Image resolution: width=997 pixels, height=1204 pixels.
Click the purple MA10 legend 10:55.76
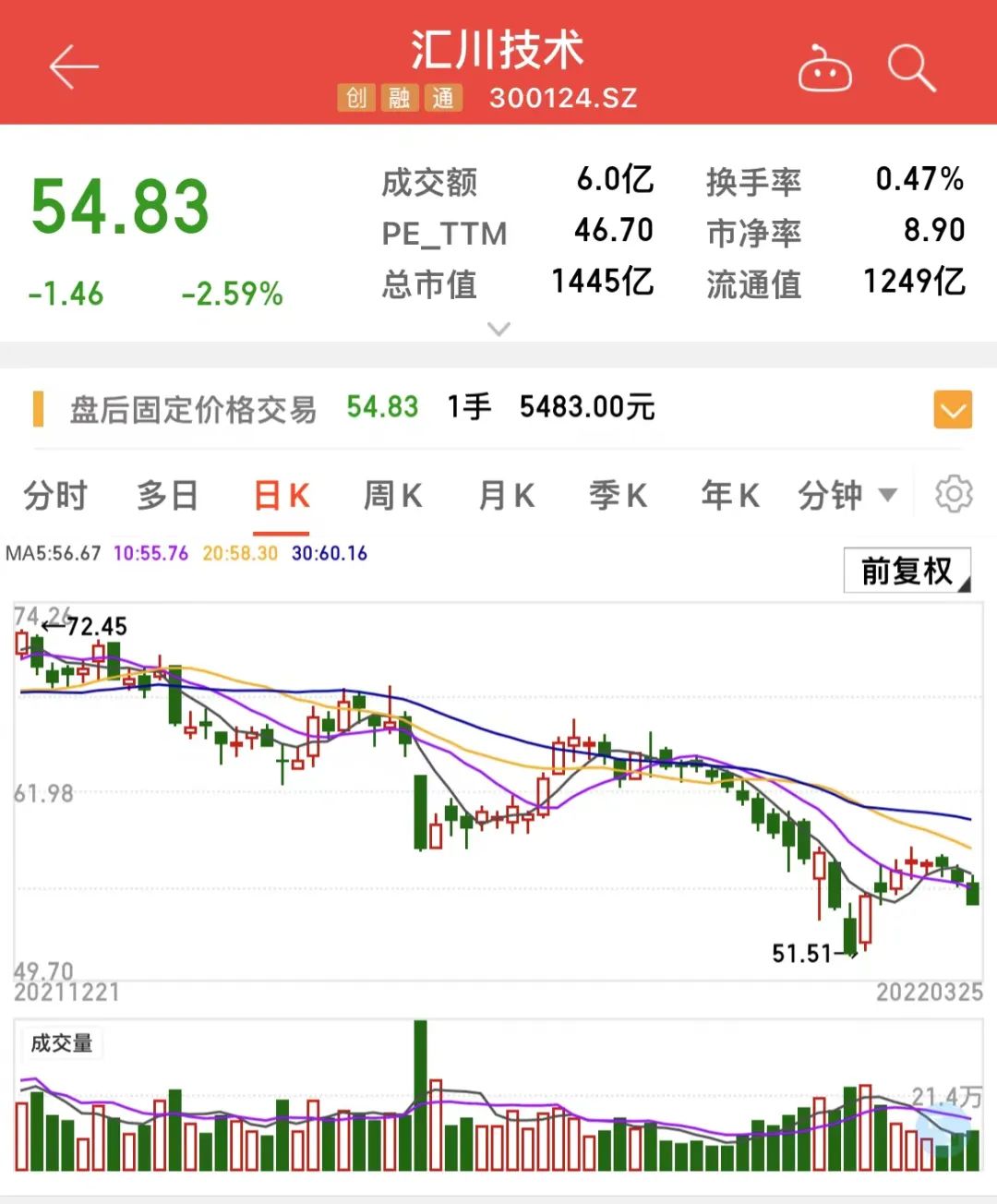click(150, 554)
